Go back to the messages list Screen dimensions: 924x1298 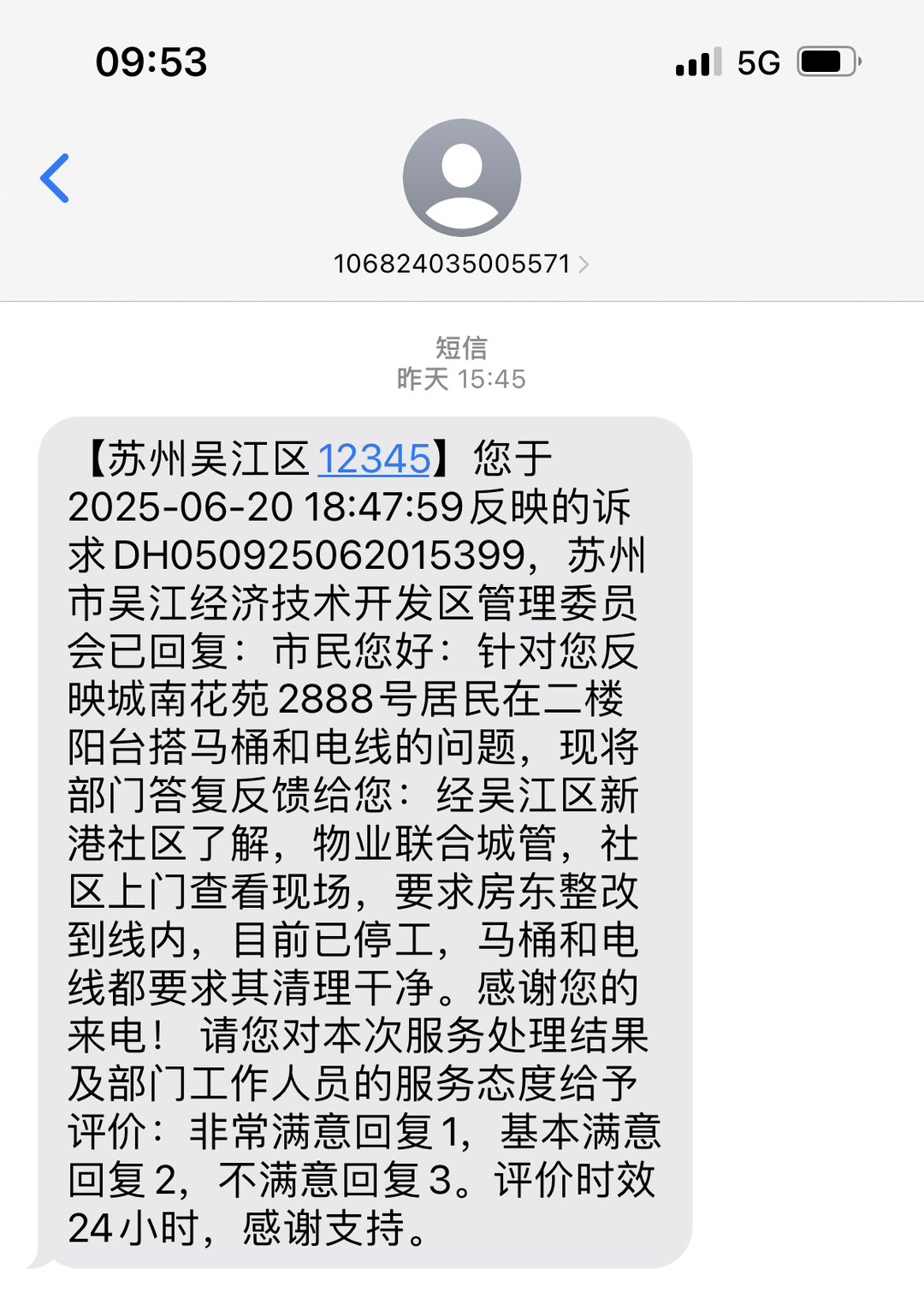click(x=55, y=178)
